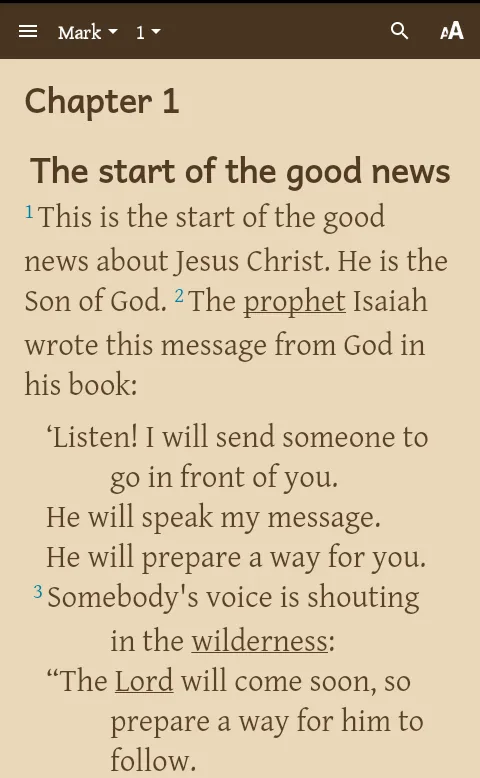Open the search icon

pyautogui.click(x=400, y=31)
